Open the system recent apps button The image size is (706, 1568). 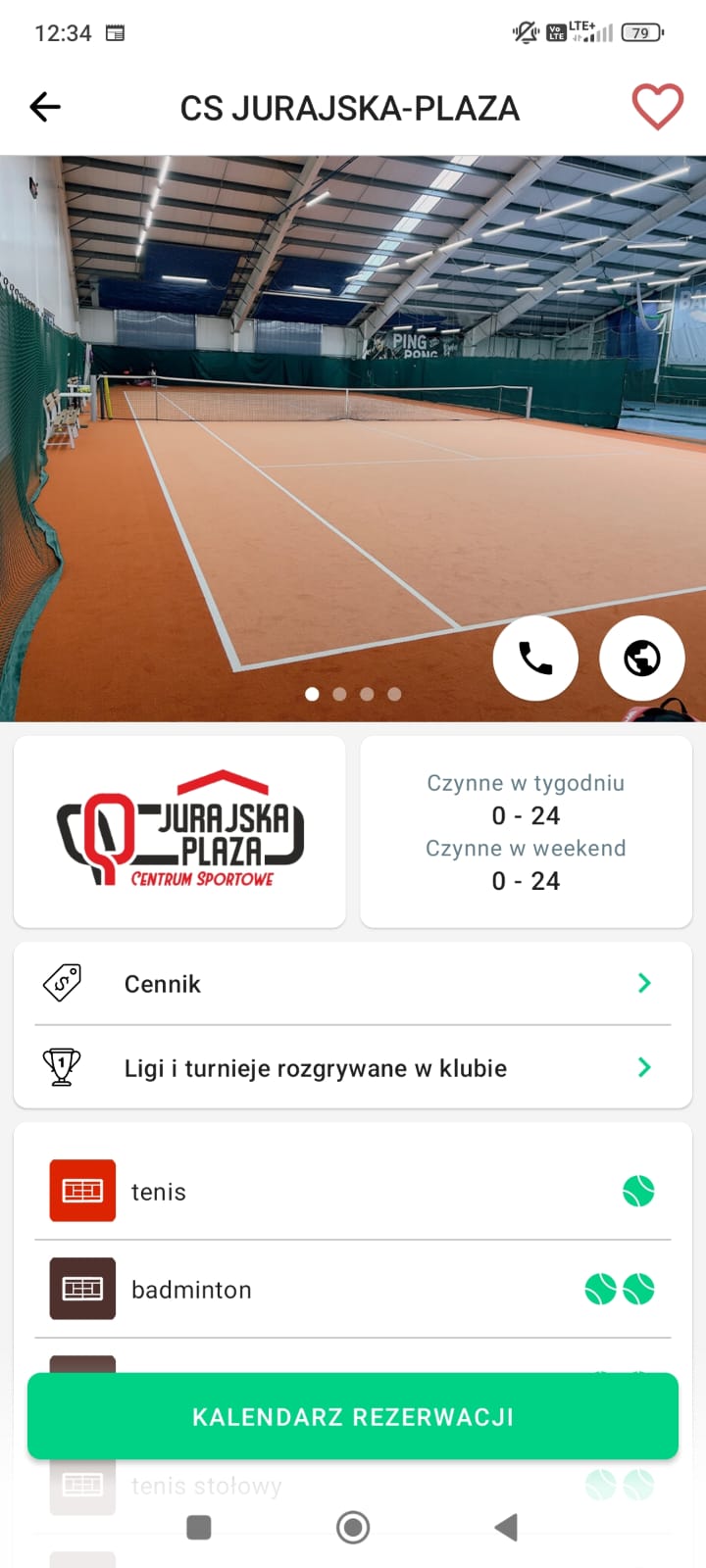tap(199, 1527)
